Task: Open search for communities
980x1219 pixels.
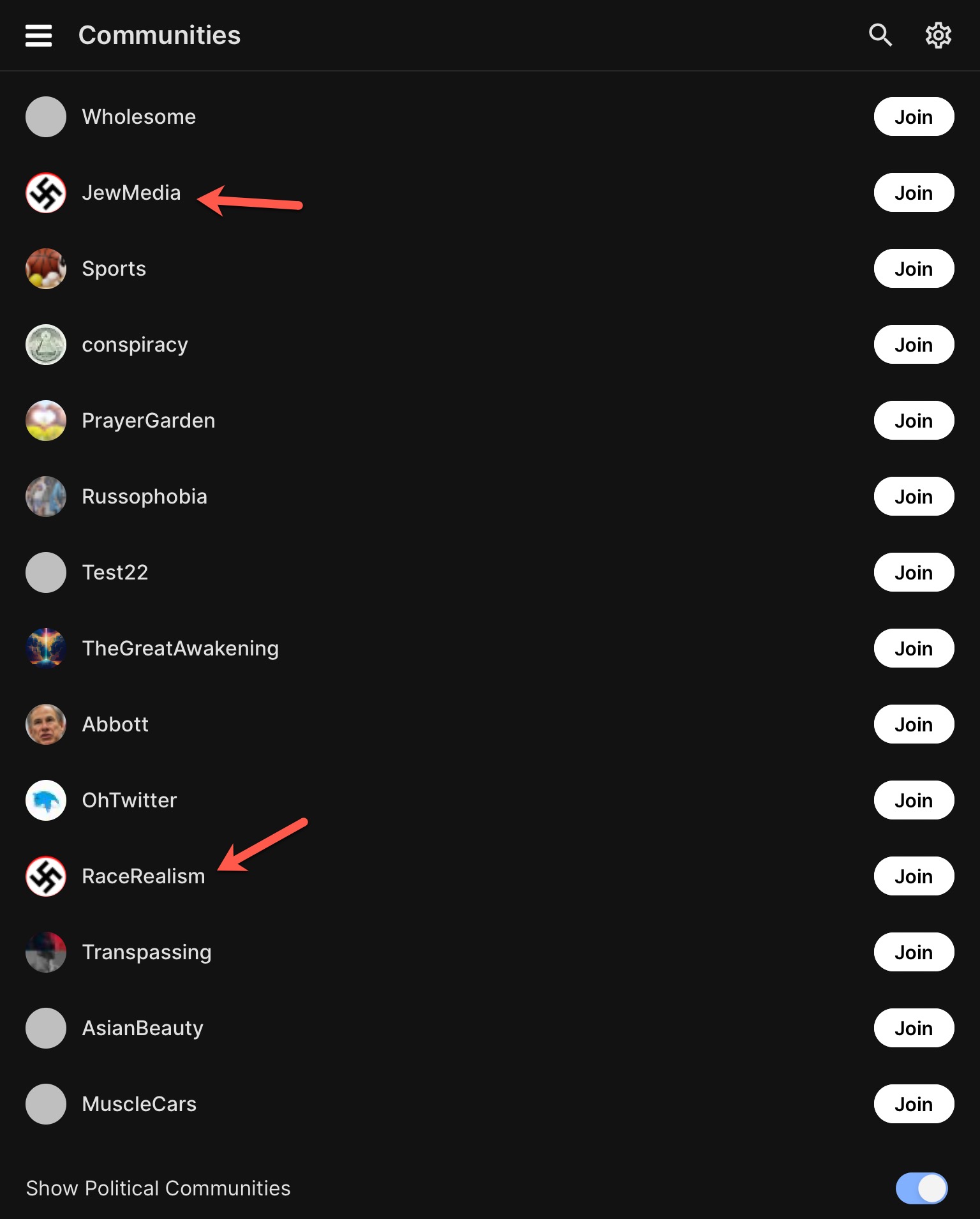Action: [880, 35]
